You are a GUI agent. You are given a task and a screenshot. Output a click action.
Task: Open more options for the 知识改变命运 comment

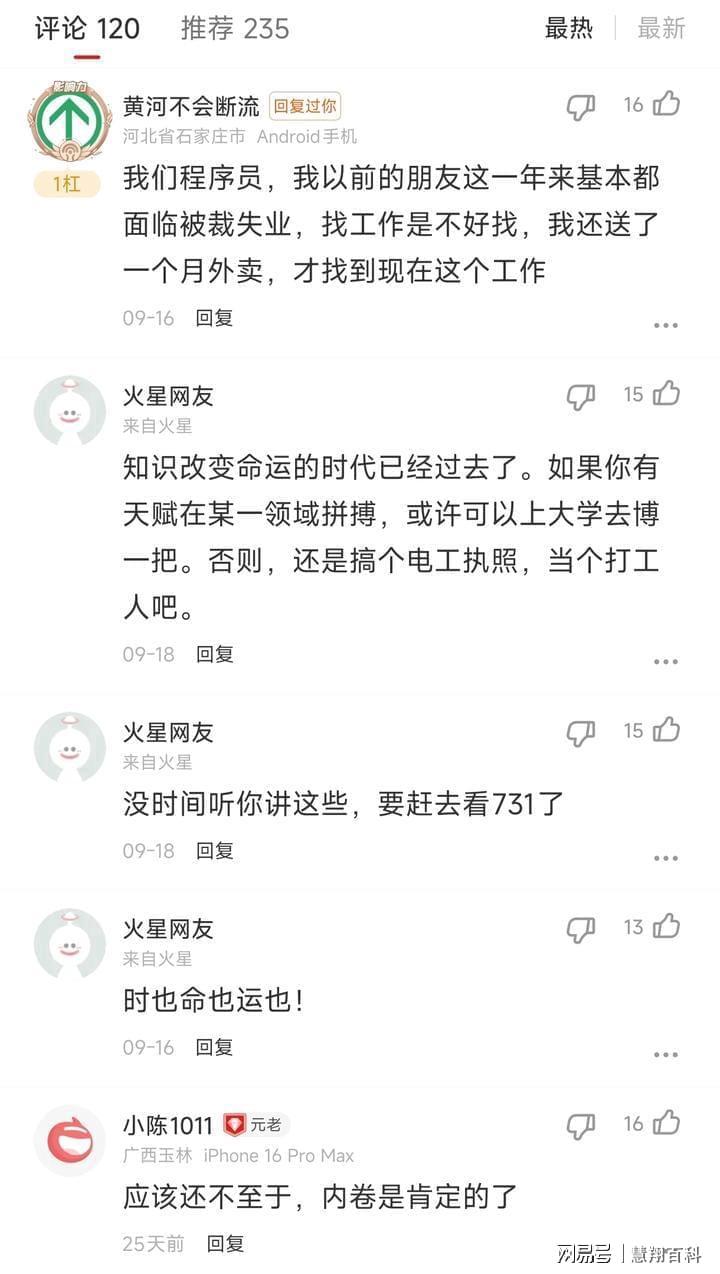[665, 661]
